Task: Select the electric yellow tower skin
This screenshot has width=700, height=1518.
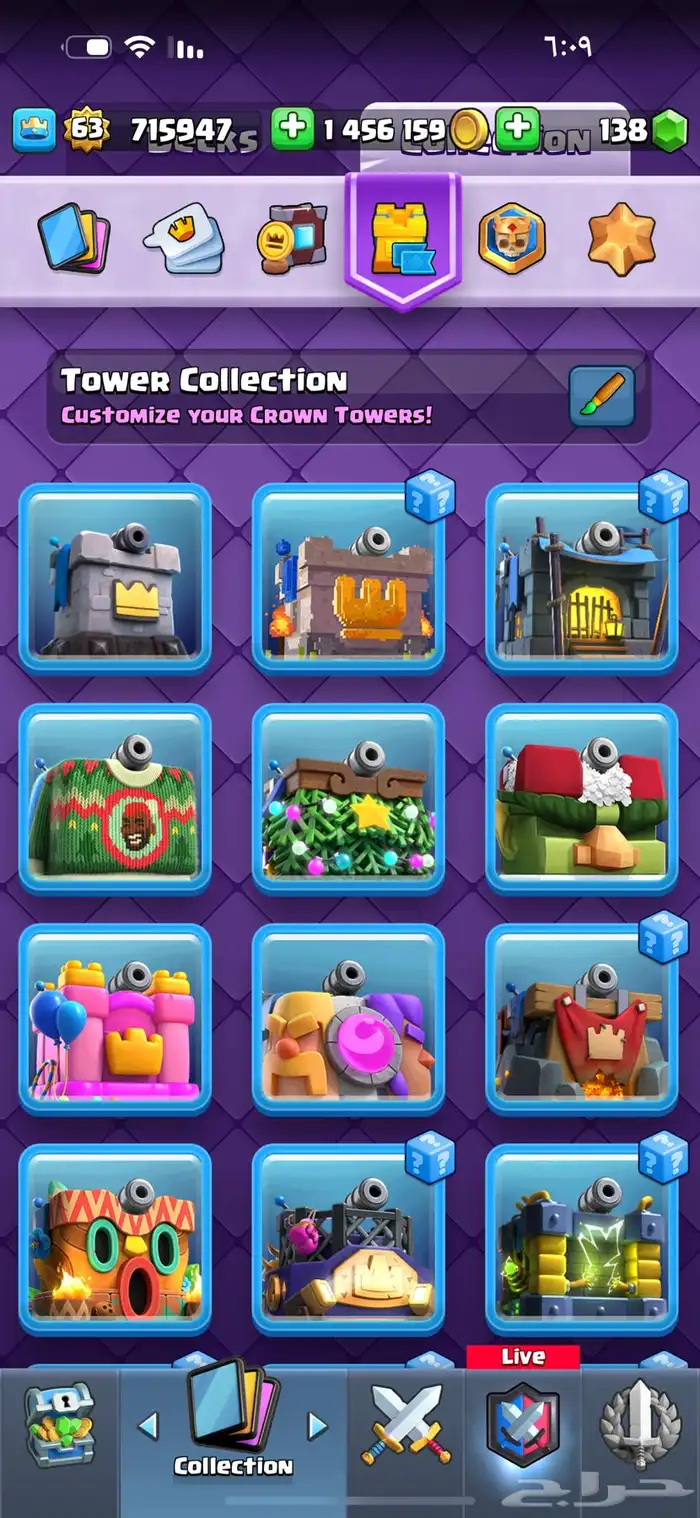Action: [581, 1238]
